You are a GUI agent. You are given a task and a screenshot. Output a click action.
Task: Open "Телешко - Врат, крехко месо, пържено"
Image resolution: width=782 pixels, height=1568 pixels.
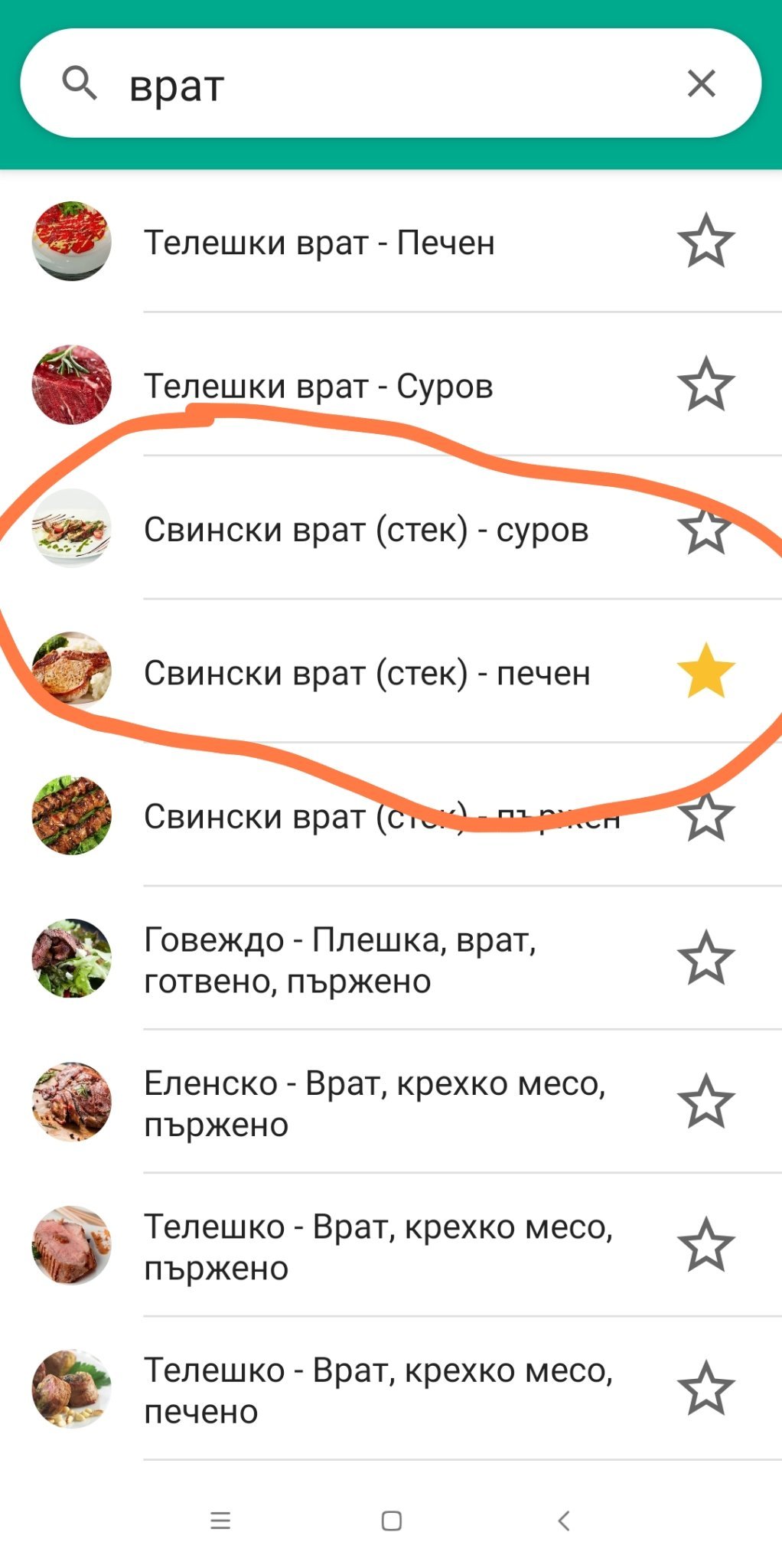pos(378,1247)
